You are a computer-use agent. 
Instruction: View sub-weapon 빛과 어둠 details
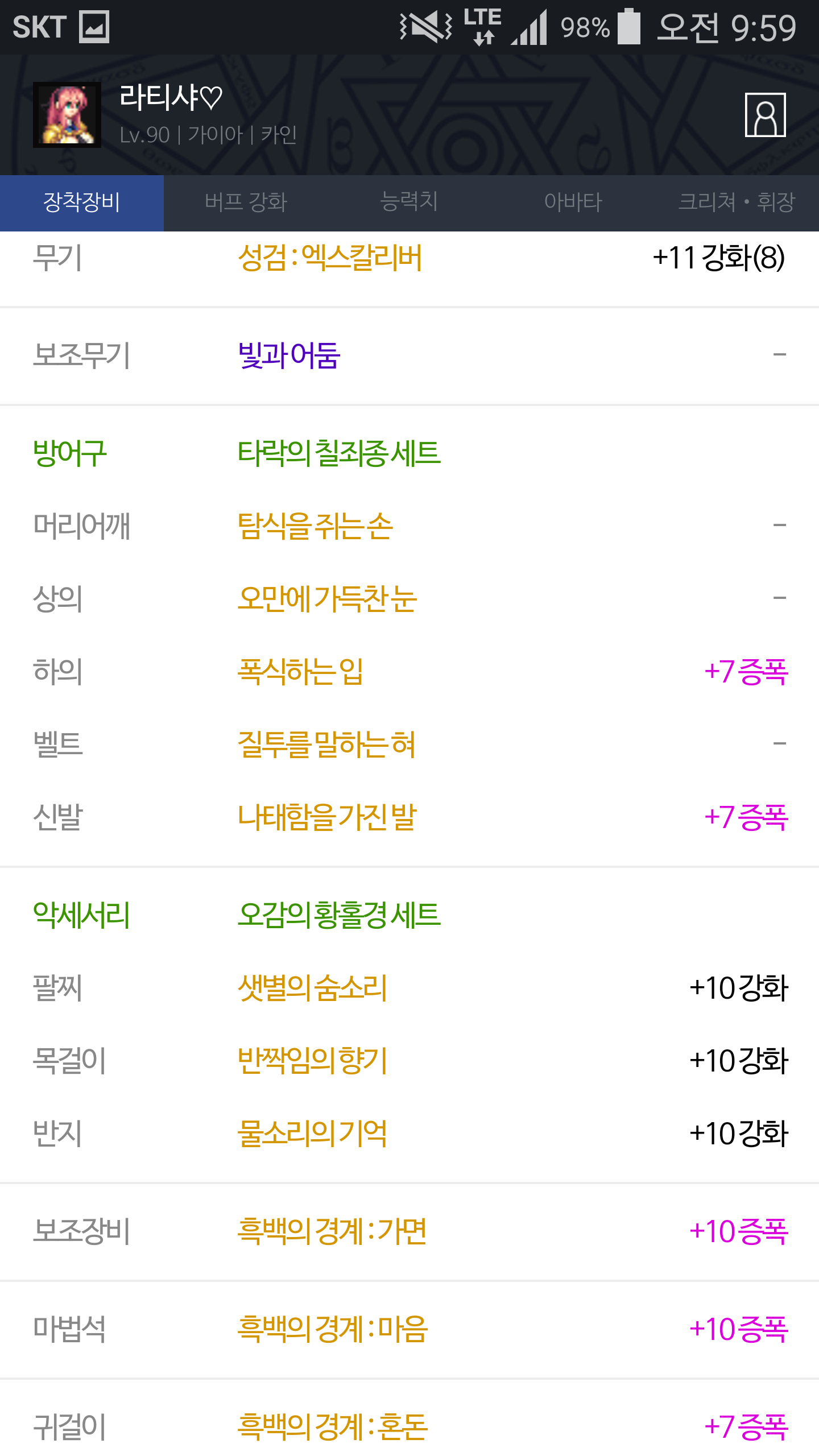289,355
